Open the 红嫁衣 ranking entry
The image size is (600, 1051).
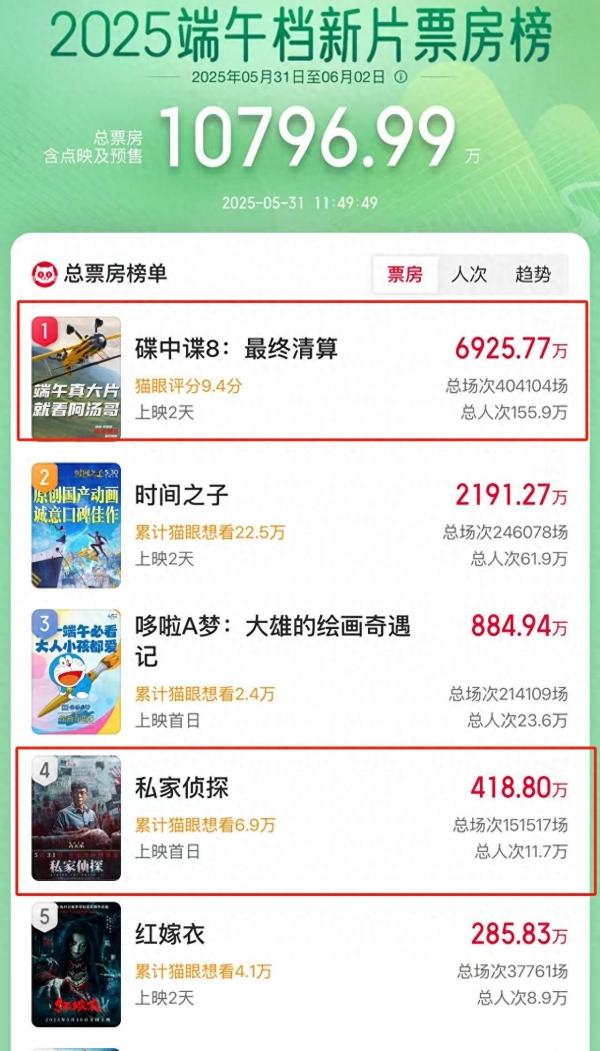pos(300,964)
